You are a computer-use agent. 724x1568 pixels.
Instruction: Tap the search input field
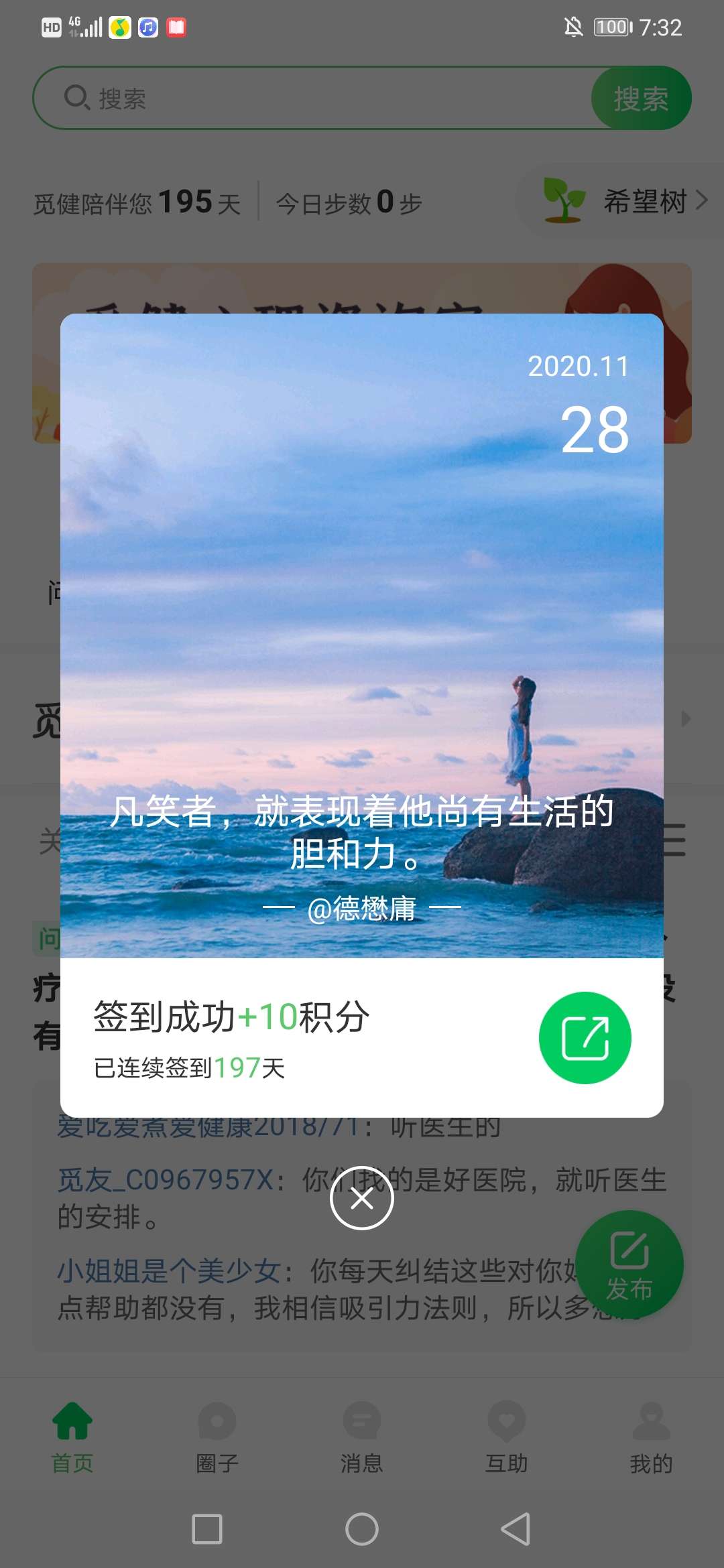point(268,97)
